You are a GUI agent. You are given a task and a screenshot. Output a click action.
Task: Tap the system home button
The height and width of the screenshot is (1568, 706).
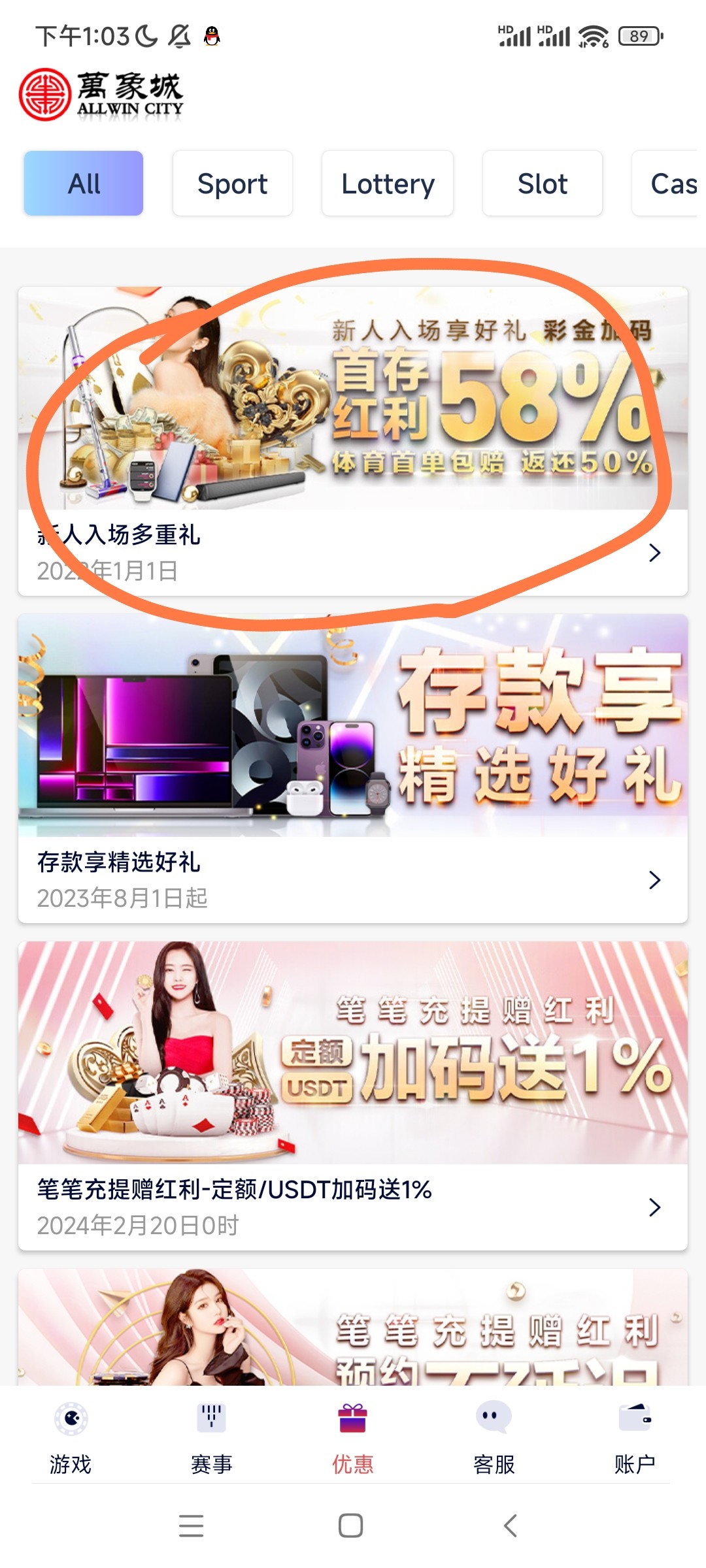tap(351, 1526)
